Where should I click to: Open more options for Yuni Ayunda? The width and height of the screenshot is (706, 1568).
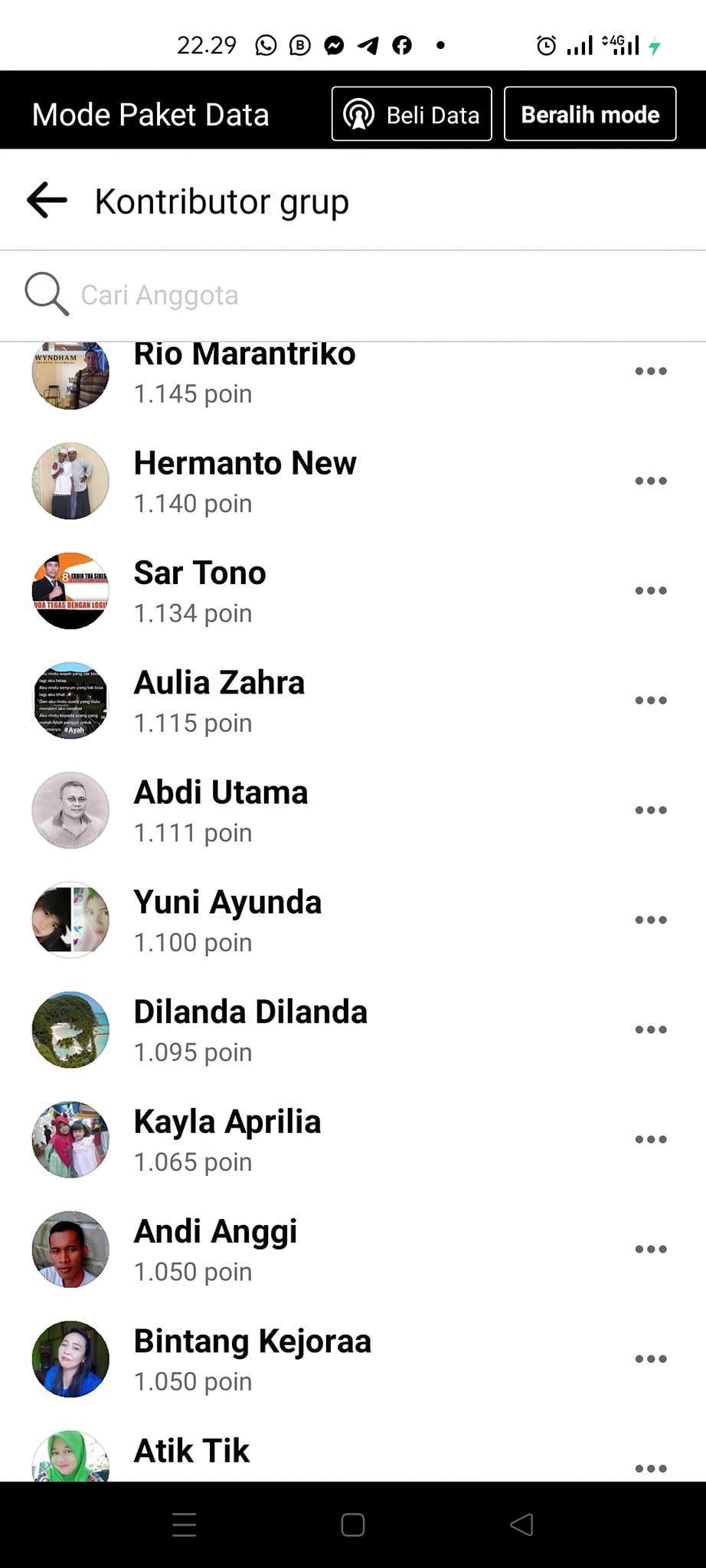coord(651,920)
